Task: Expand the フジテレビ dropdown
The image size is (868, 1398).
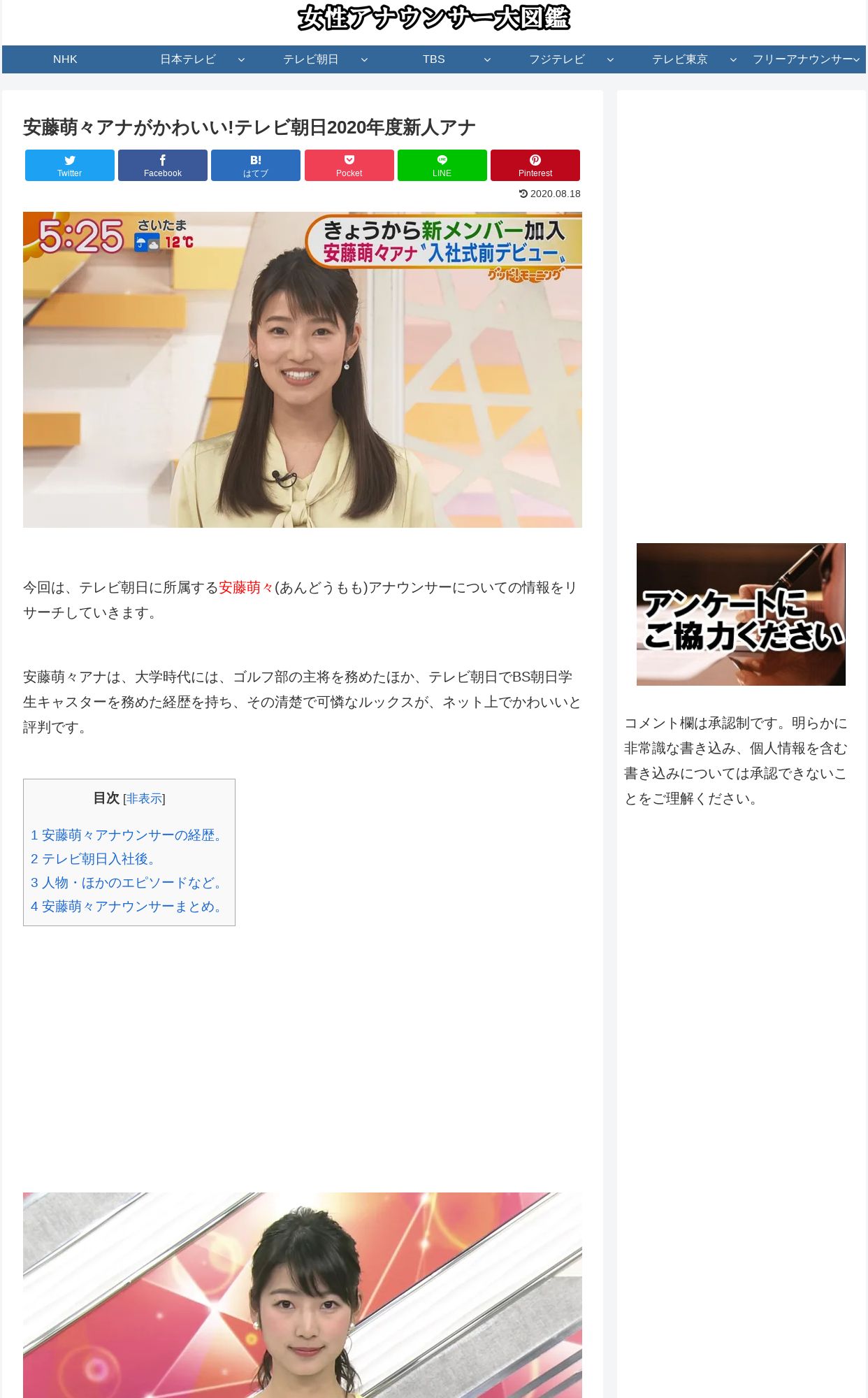Action: pos(557,59)
